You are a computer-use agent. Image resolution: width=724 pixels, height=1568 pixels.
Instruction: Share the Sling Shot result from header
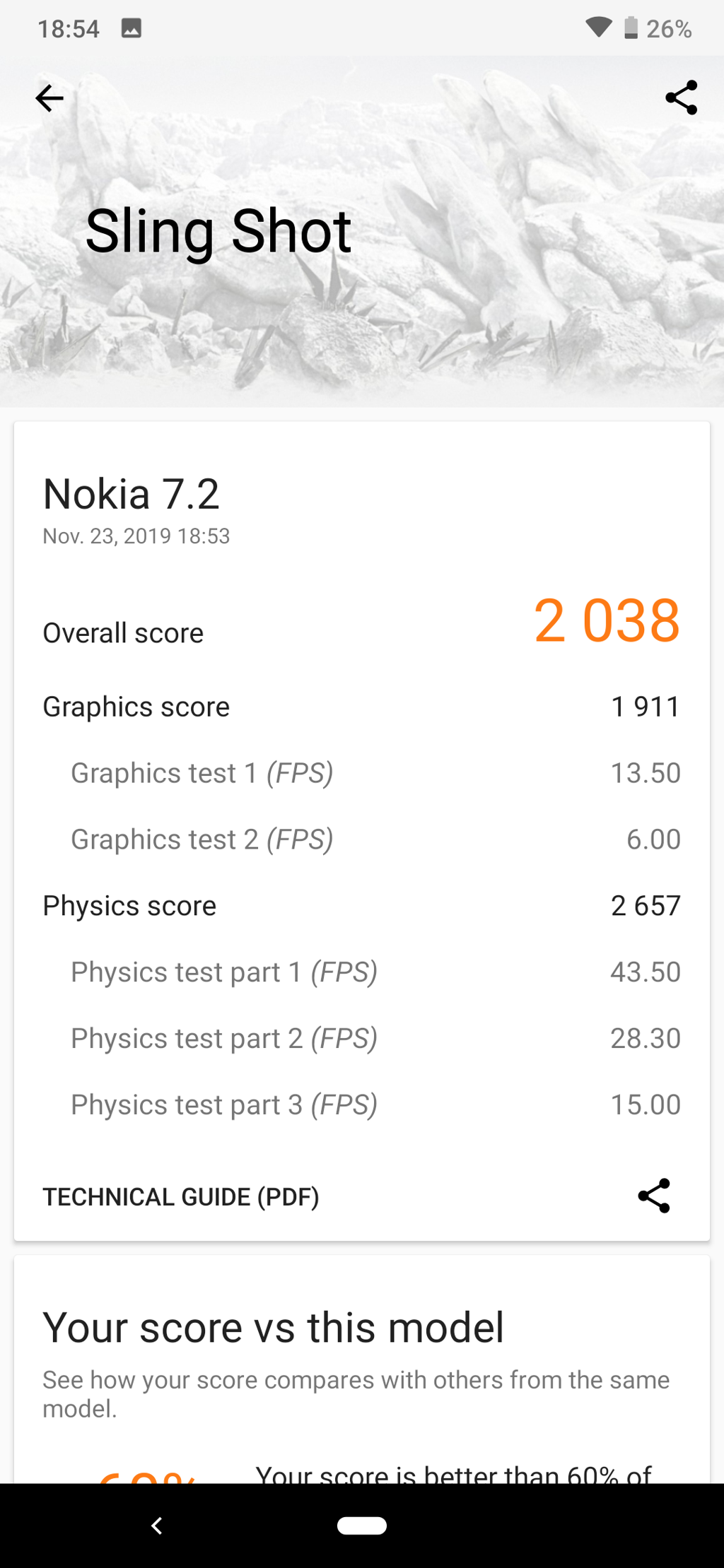click(681, 98)
